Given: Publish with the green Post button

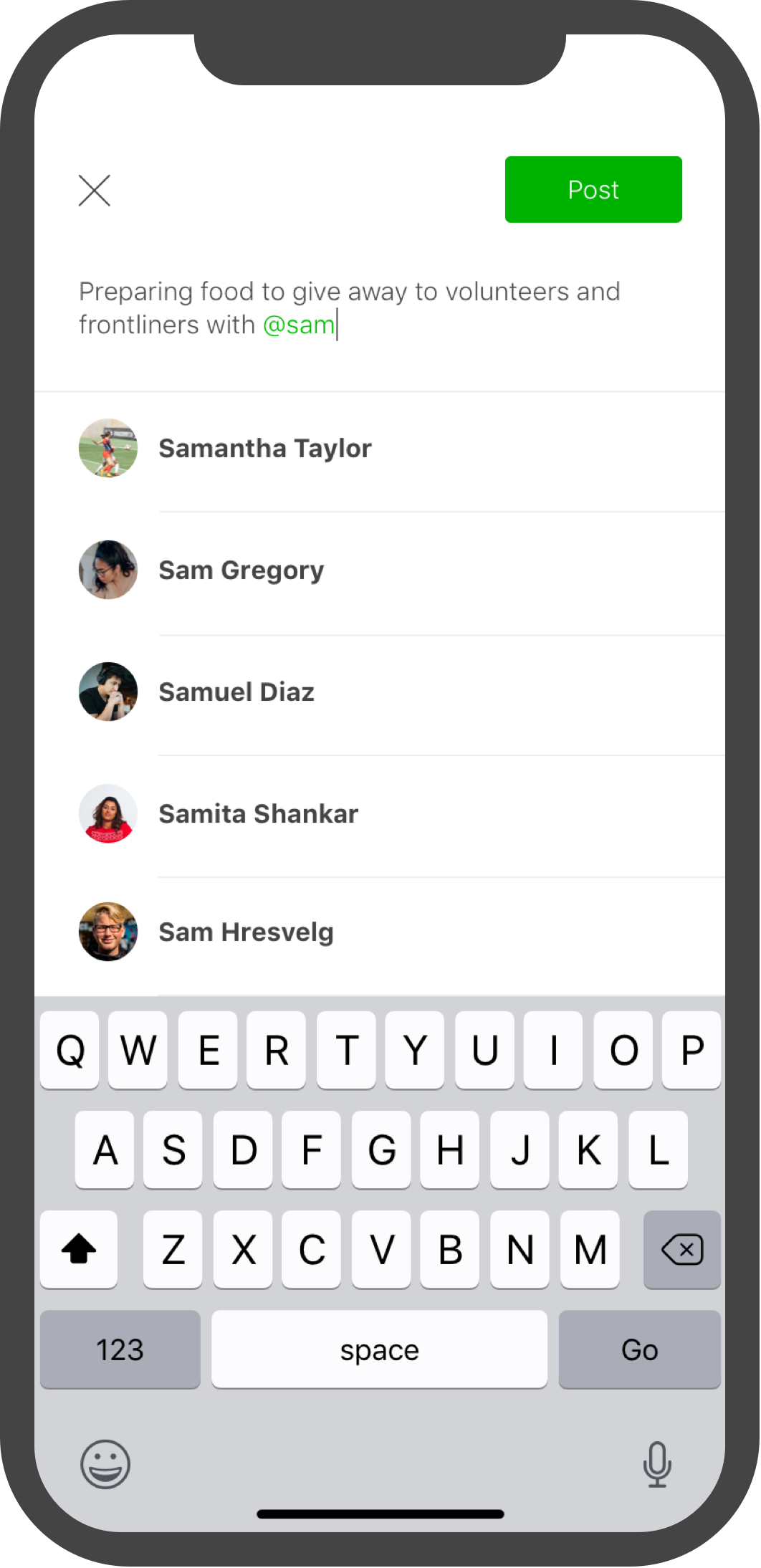Looking at the screenshot, I should coord(593,190).
